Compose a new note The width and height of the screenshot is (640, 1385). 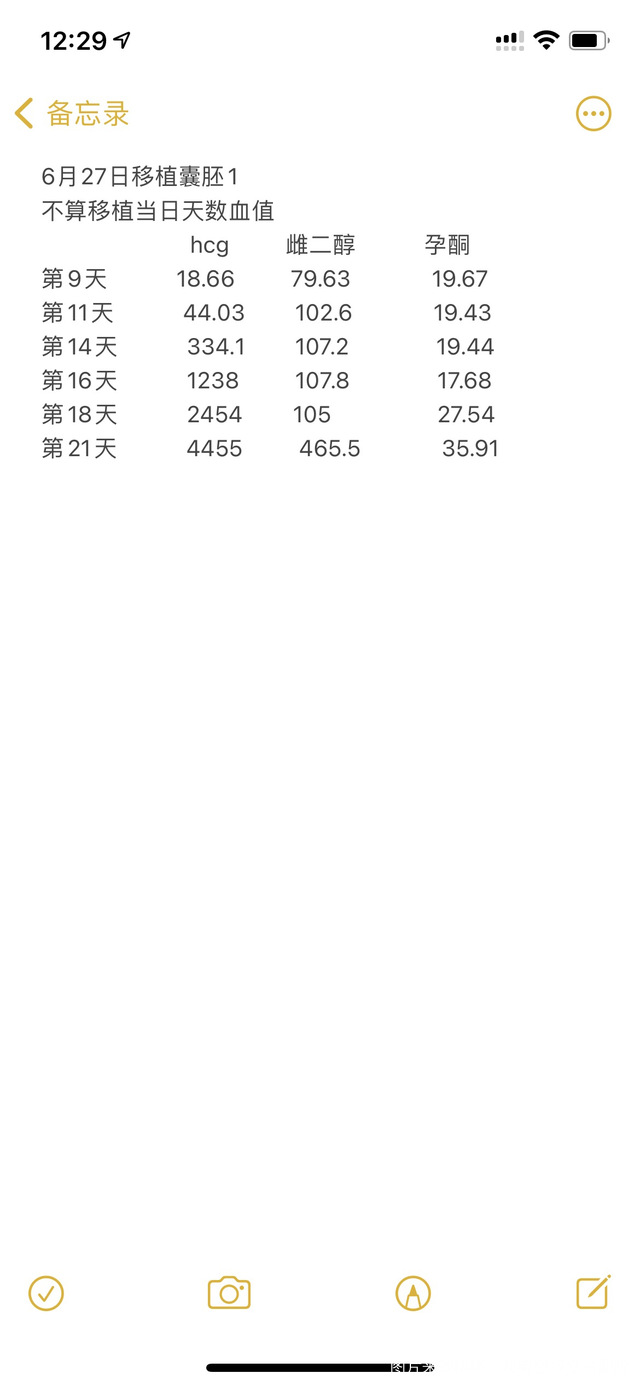point(593,1292)
